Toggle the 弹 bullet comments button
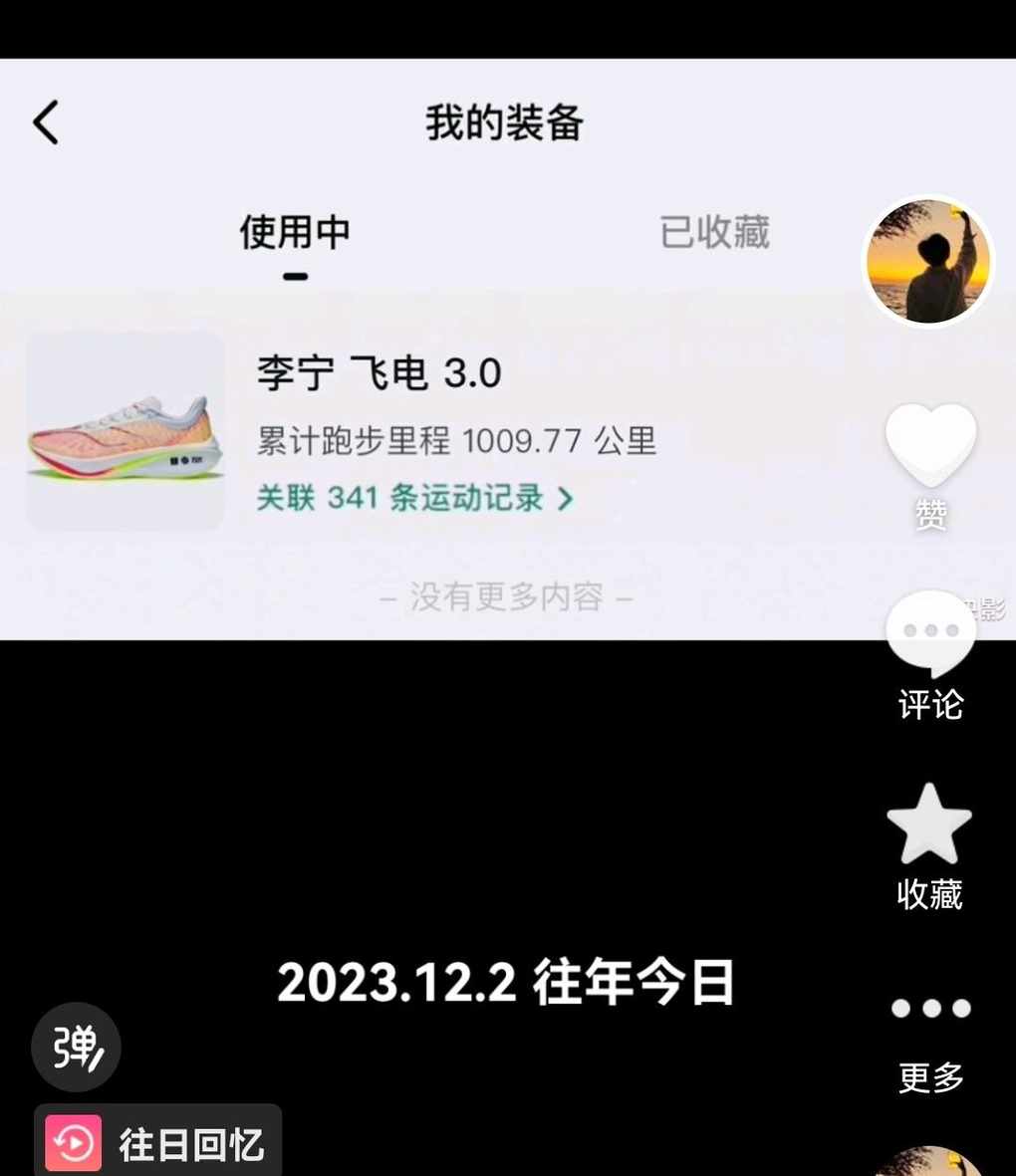The height and width of the screenshot is (1176, 1016). click(77, 1048)
